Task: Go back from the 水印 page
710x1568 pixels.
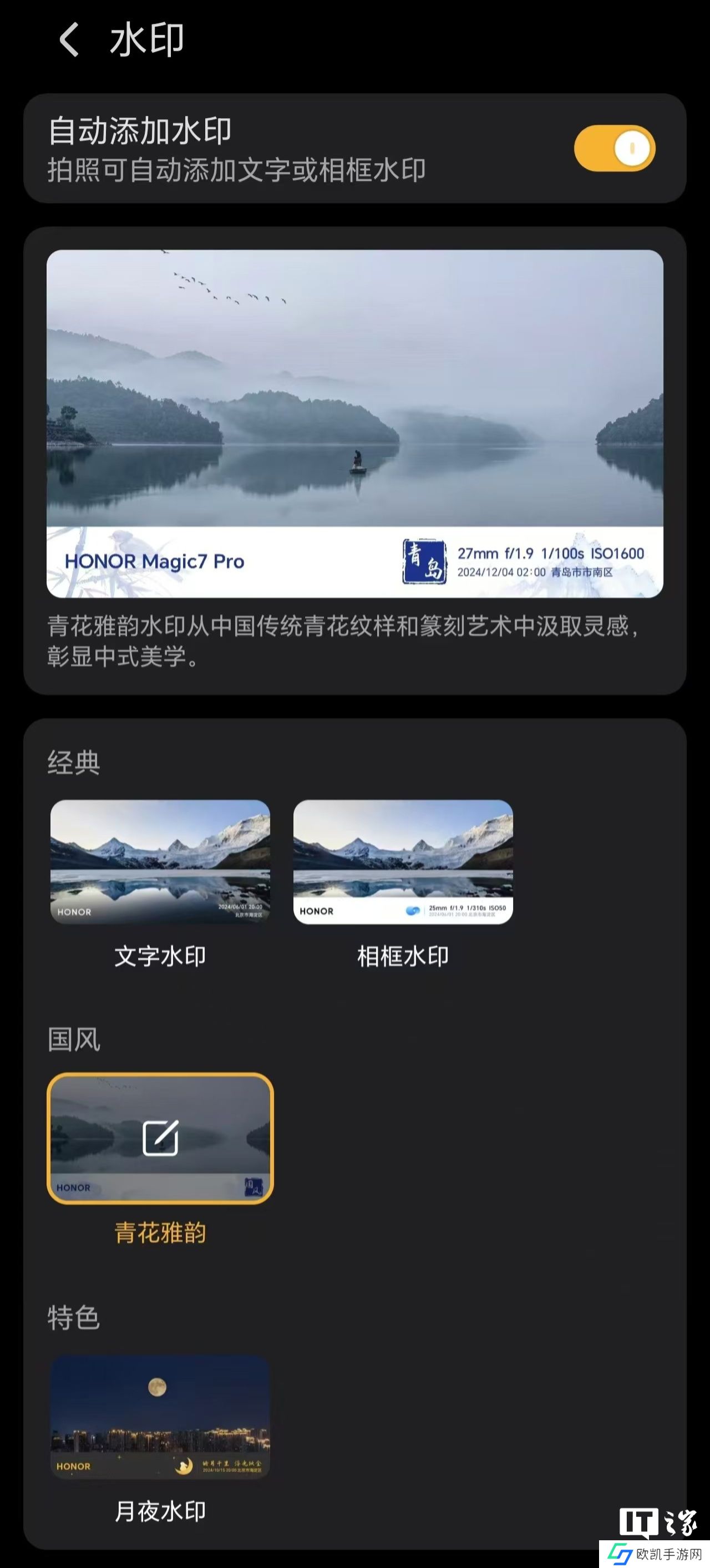Action: click(69, 40)
